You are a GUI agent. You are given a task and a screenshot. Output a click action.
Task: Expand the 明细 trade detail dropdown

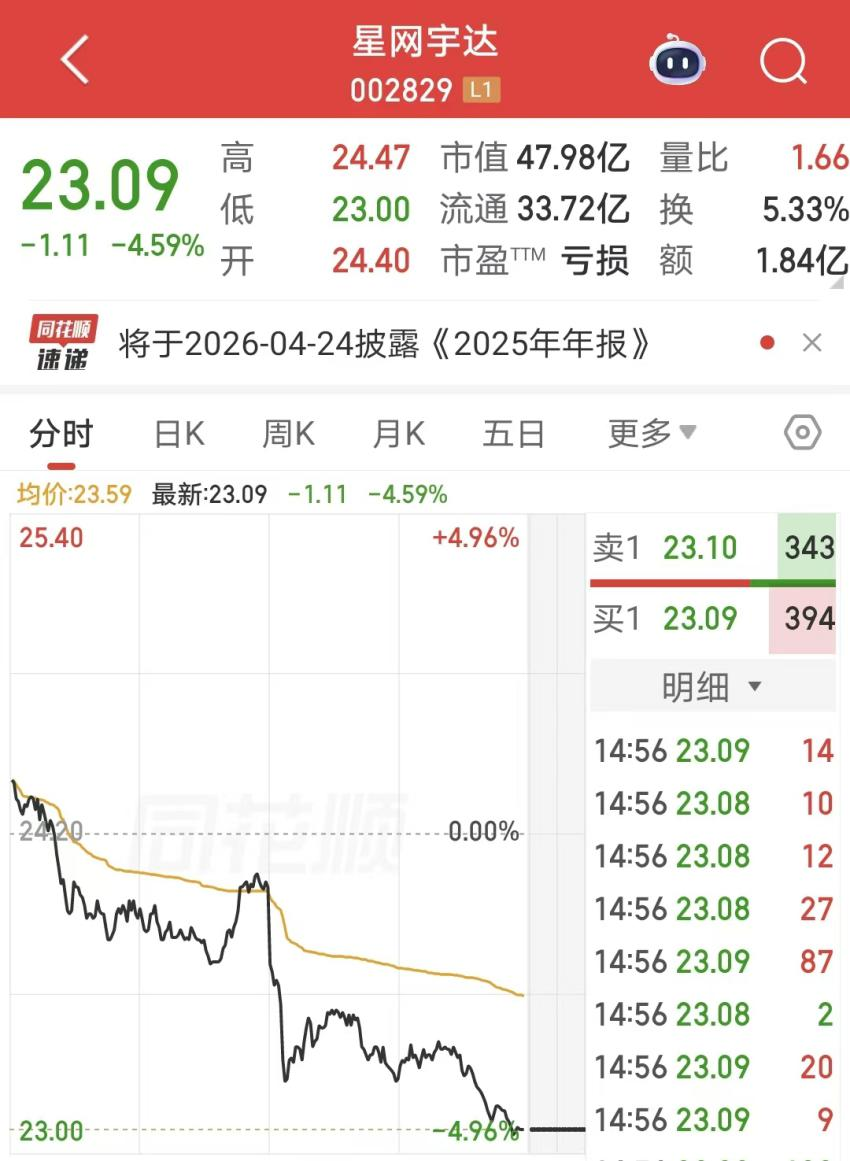click(712, 687)
